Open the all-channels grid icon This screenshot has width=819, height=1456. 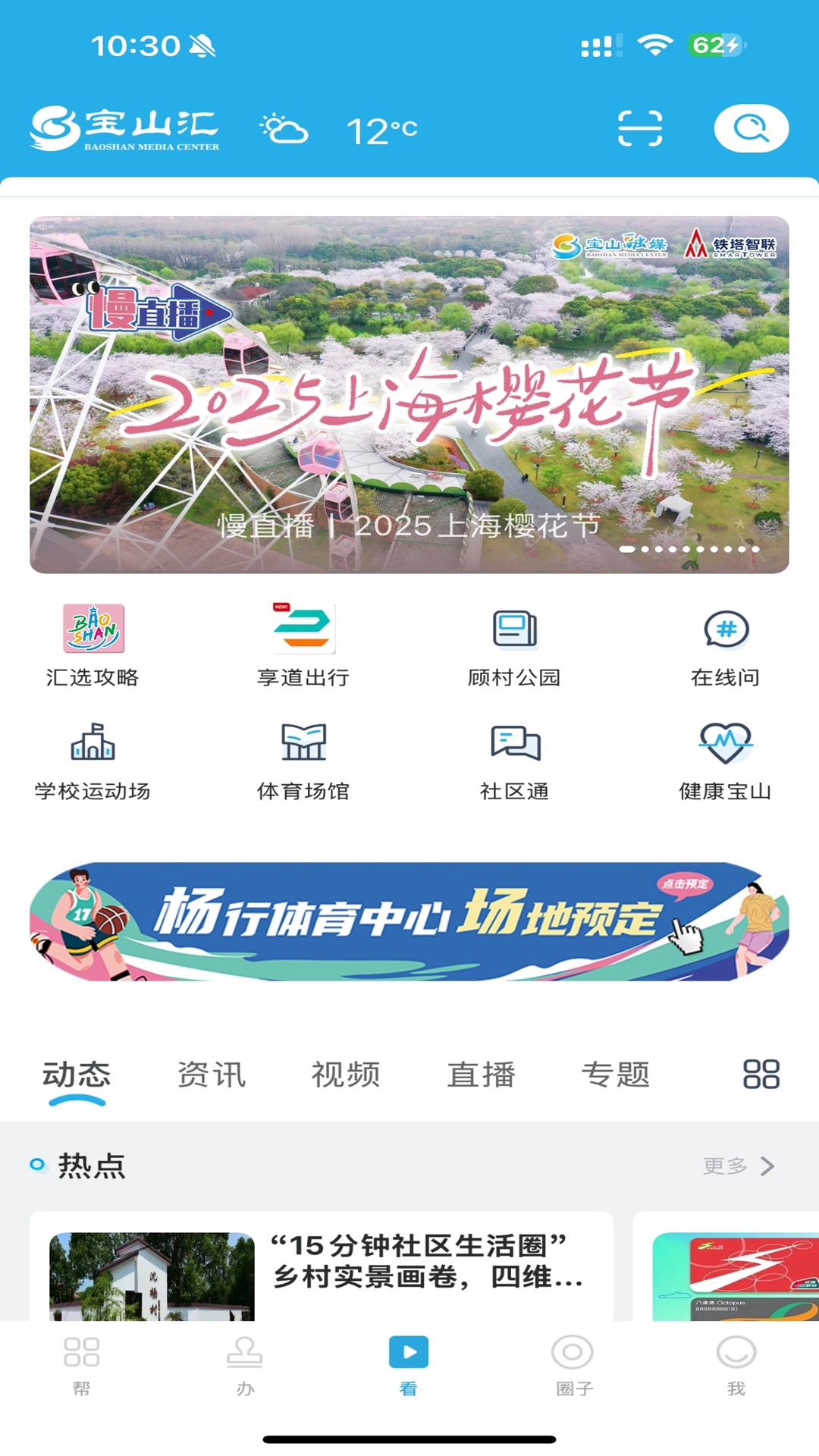tap(761, 1075)
